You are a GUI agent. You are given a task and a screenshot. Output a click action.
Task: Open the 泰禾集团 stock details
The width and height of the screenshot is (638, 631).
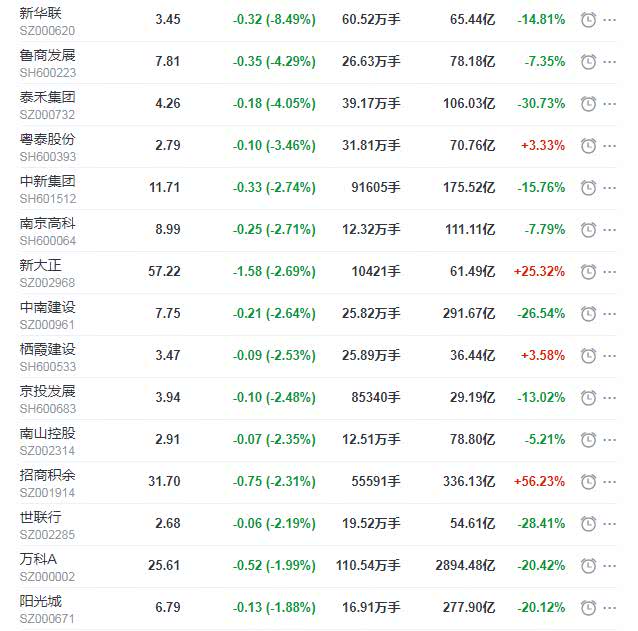coord(47,97)
